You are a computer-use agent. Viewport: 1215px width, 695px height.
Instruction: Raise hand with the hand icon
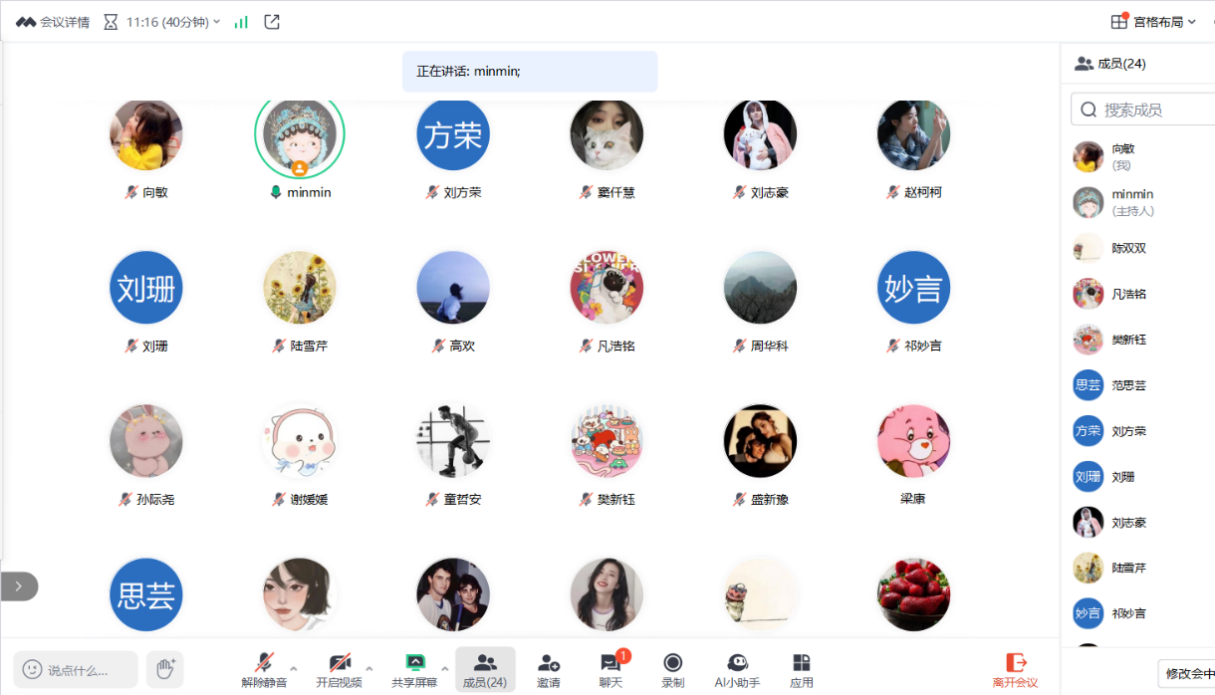pyautogui.click(x=165, y=669)
